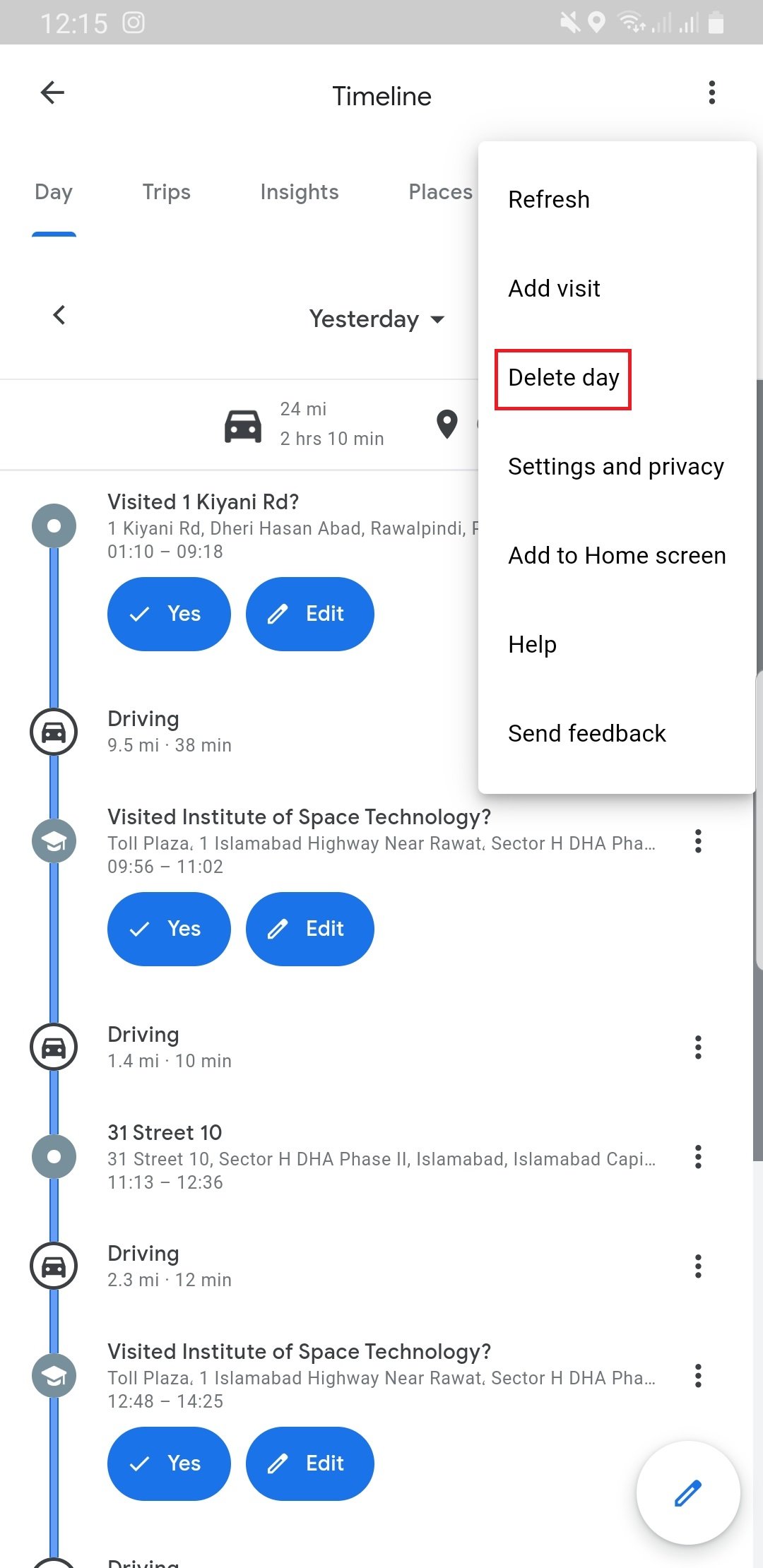Switch to the Insights tab

299,192
